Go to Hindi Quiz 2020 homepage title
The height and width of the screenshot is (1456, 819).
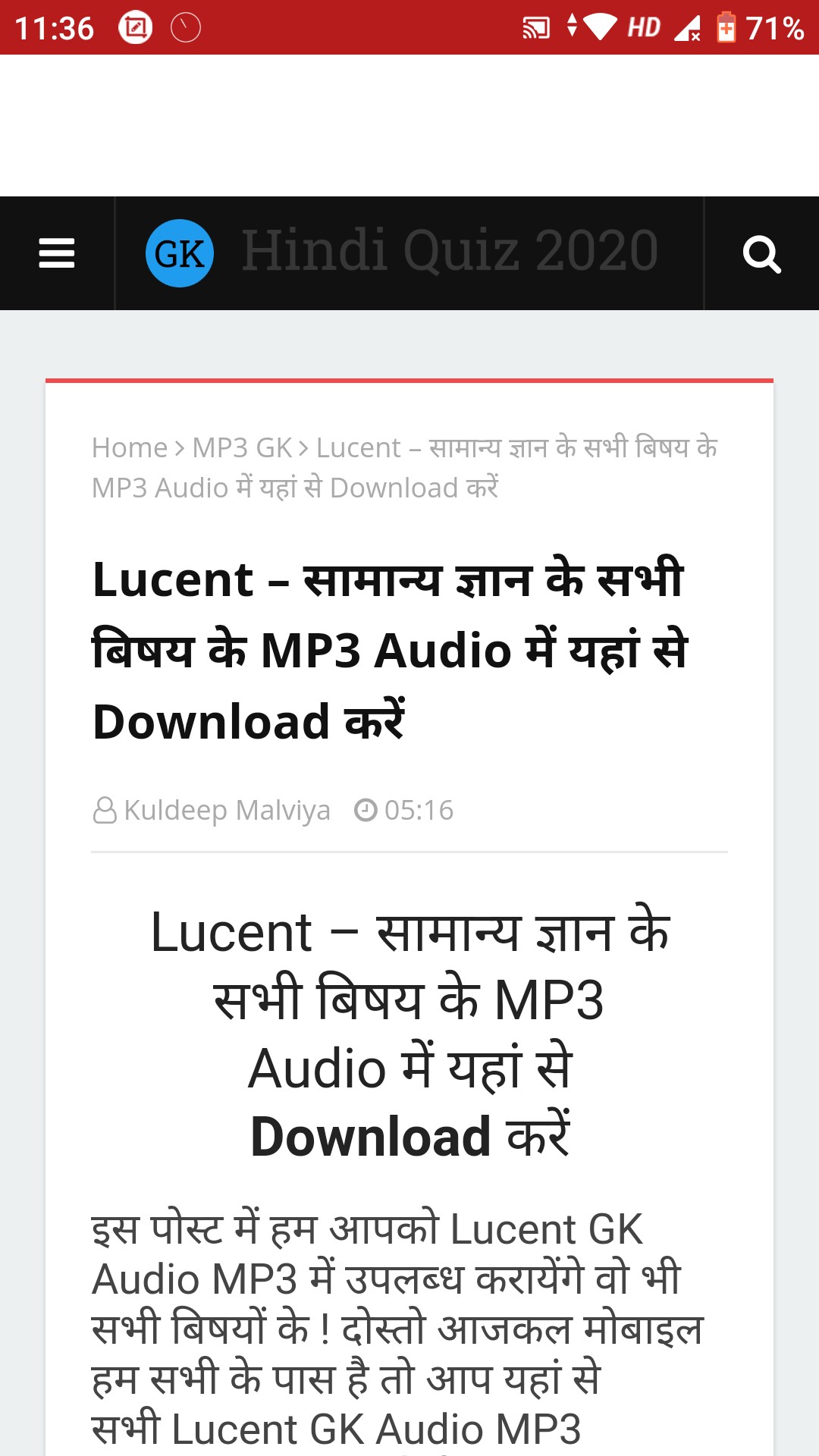click(x=449, y=251)
